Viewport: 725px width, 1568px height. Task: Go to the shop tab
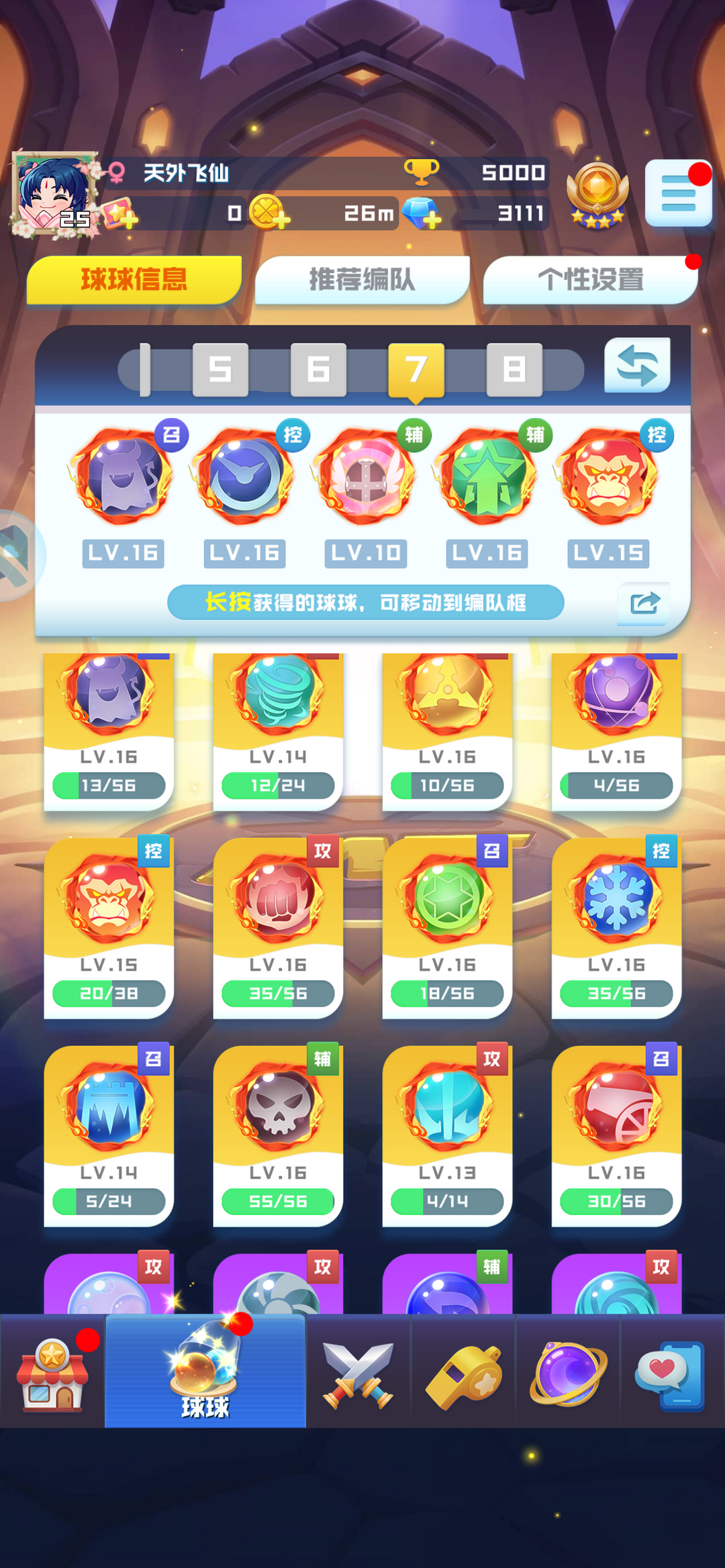(52, 1371)
